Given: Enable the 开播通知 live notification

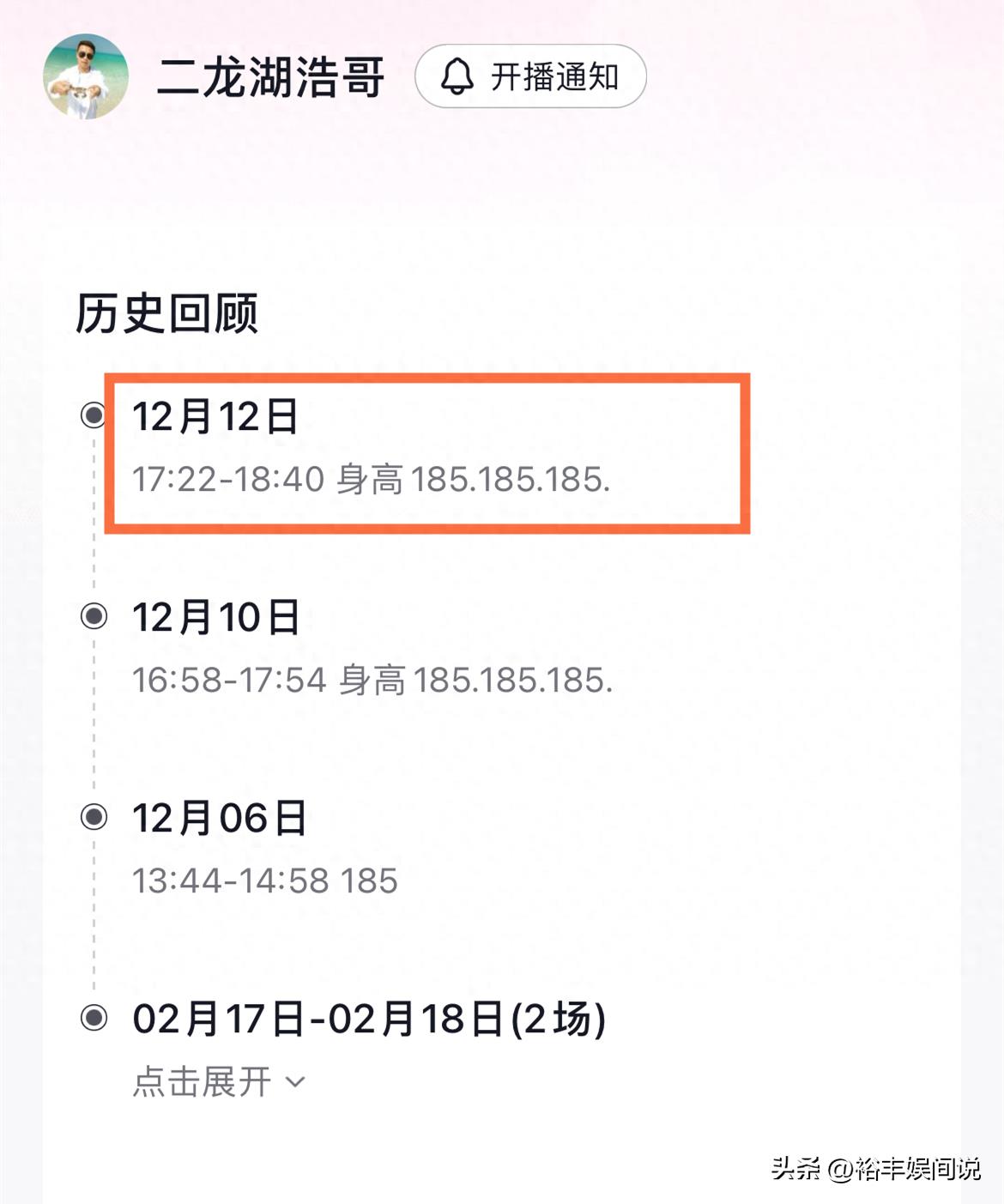Looking at the screenshot, I should tap(530, 76).
